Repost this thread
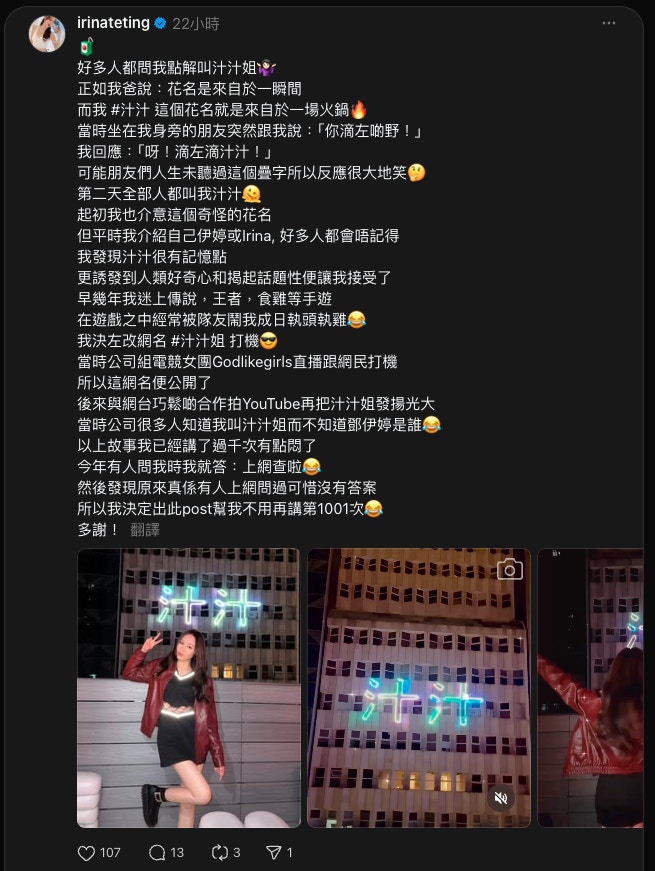The image size is (655, 871). click(220, 852)
